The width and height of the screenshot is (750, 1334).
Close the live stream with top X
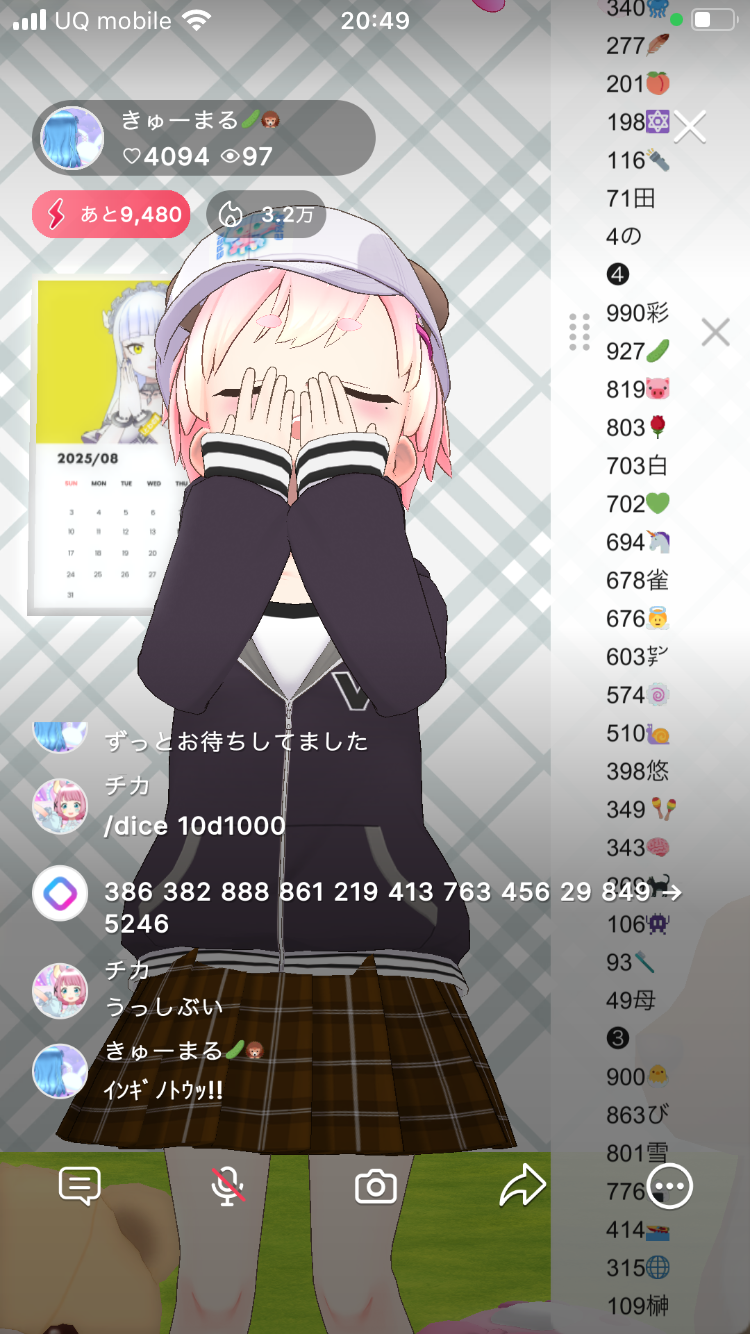click(x=690, y=126)
